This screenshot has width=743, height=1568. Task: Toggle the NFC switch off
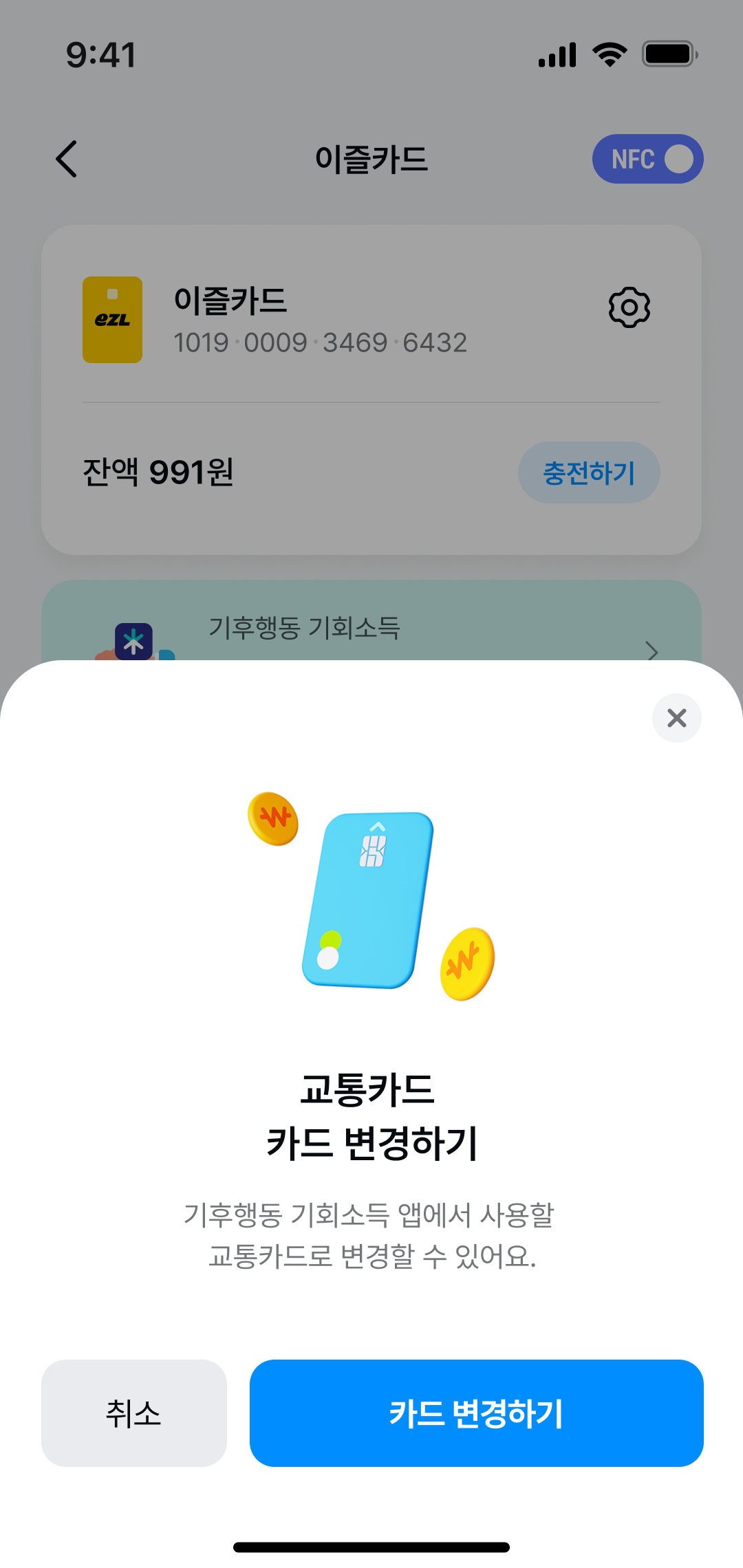point(647,159)
